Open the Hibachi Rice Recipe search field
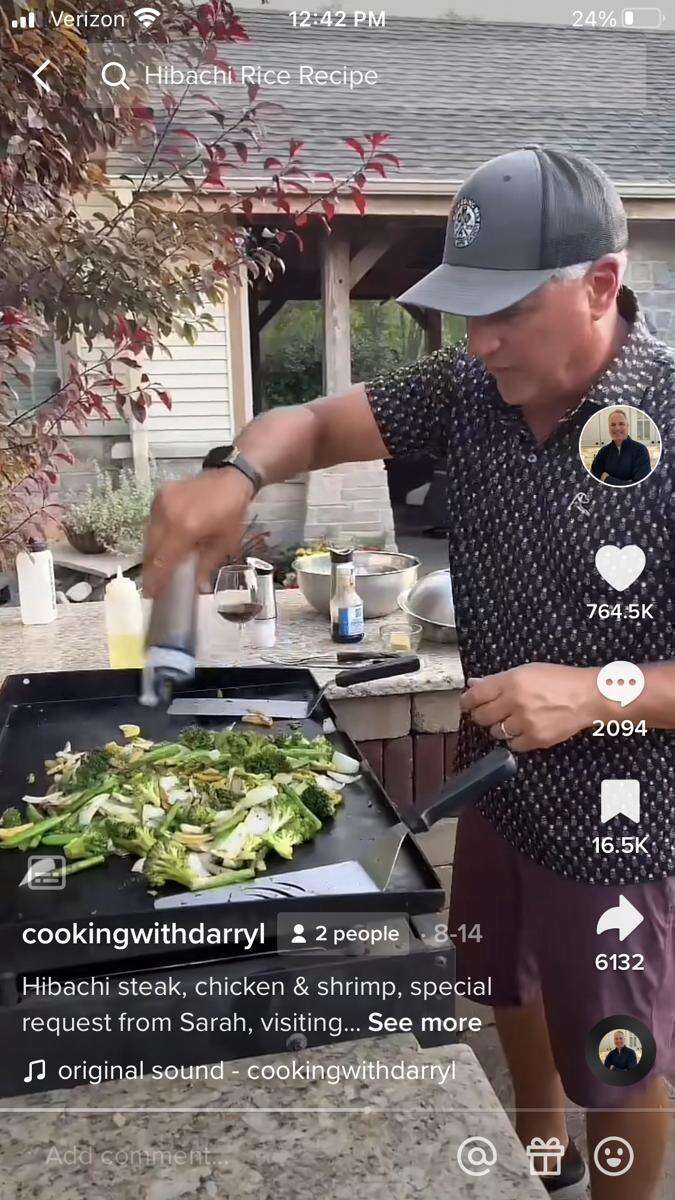675x1200 pixels. point(260,76)
